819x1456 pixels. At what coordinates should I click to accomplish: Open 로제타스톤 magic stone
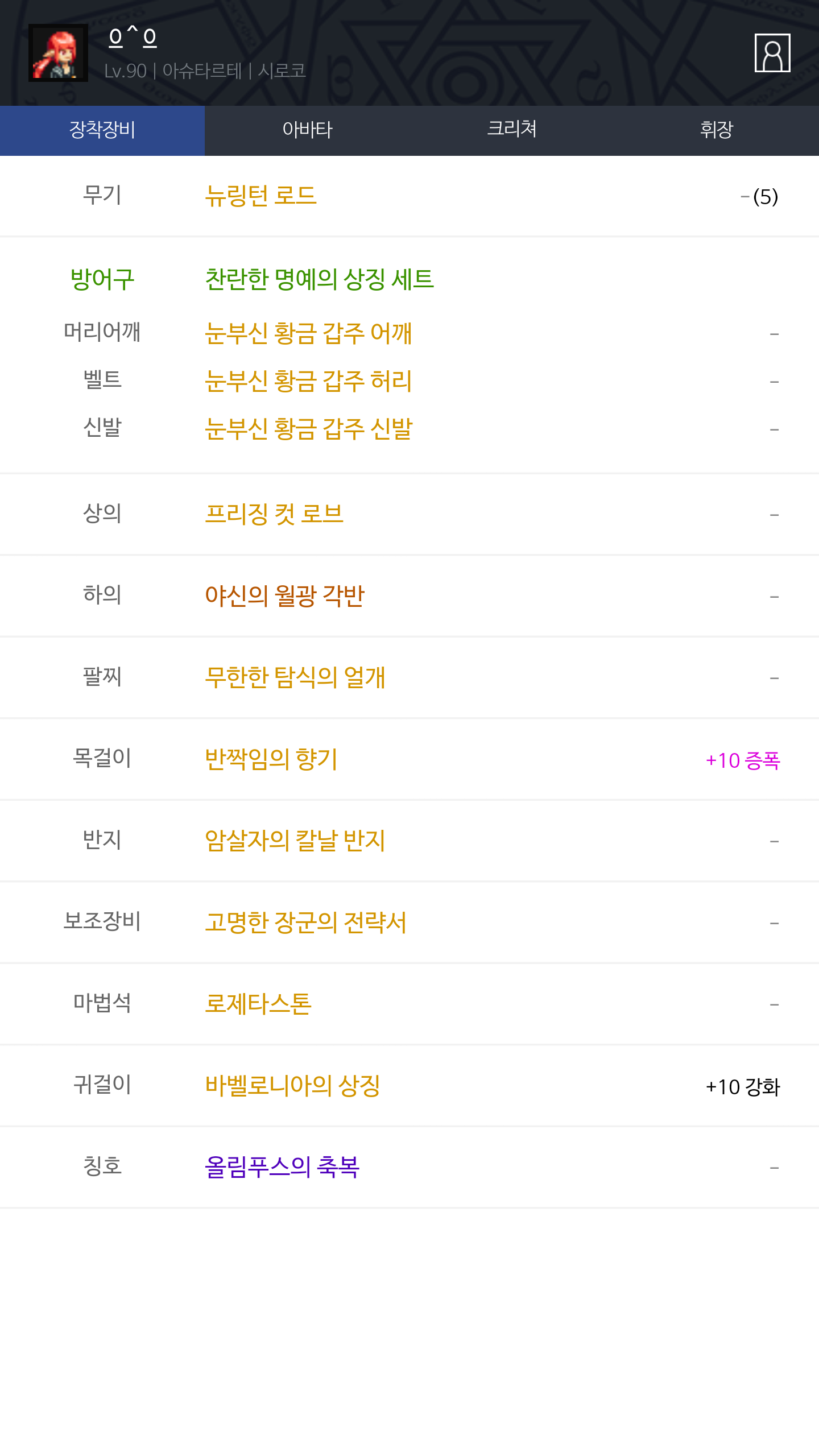click(x=258, y=1004)
